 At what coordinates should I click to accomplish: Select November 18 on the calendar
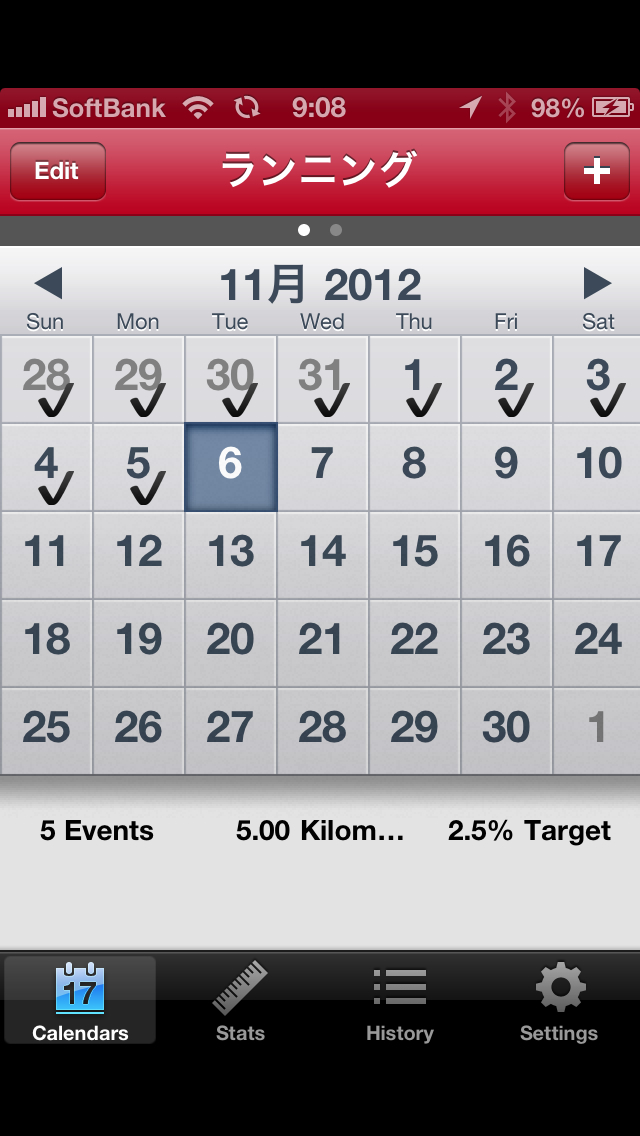(x=46, y=643)
